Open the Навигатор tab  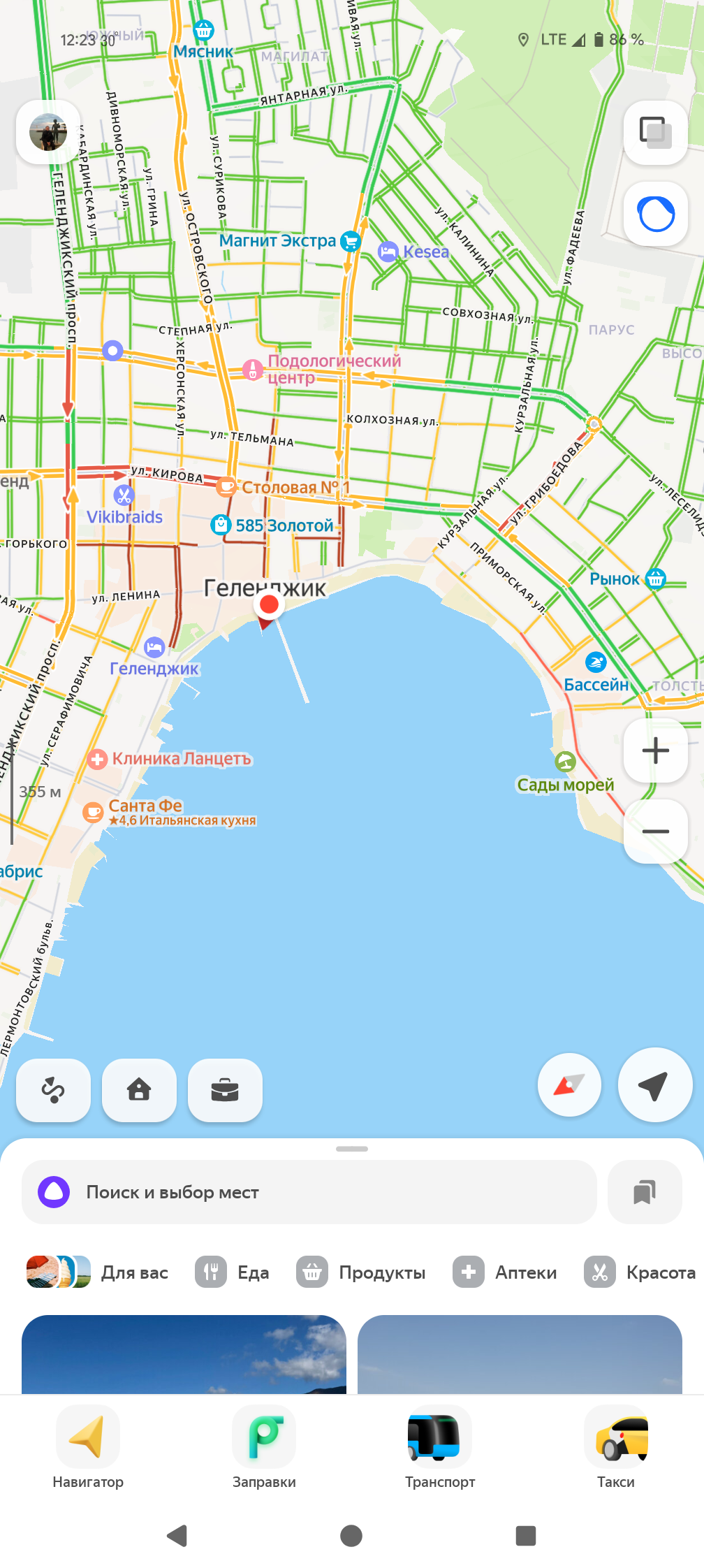pos(88,1448)
